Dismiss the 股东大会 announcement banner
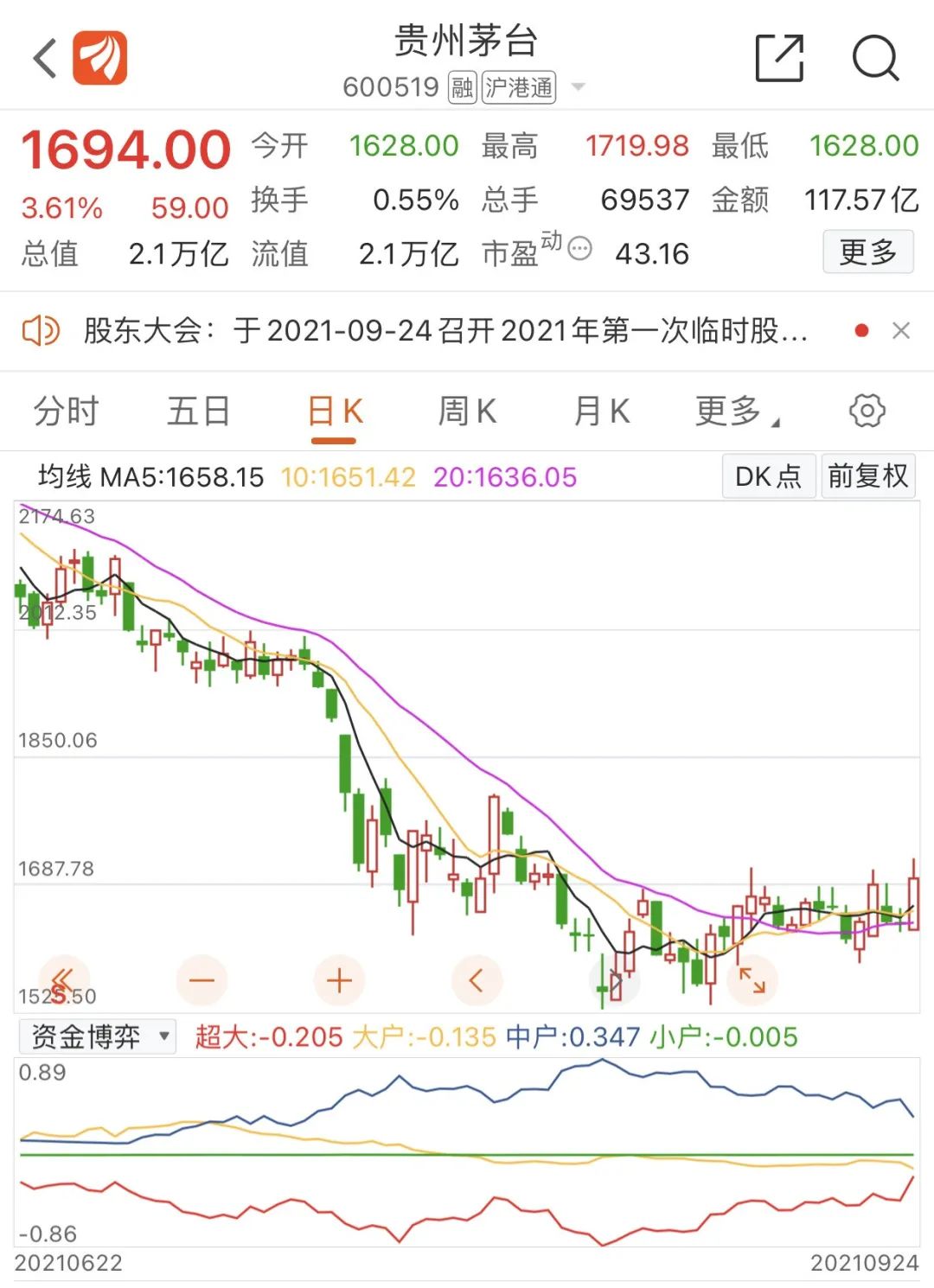The height and width of the screenshot is (1288, 934). click(900, 330)
